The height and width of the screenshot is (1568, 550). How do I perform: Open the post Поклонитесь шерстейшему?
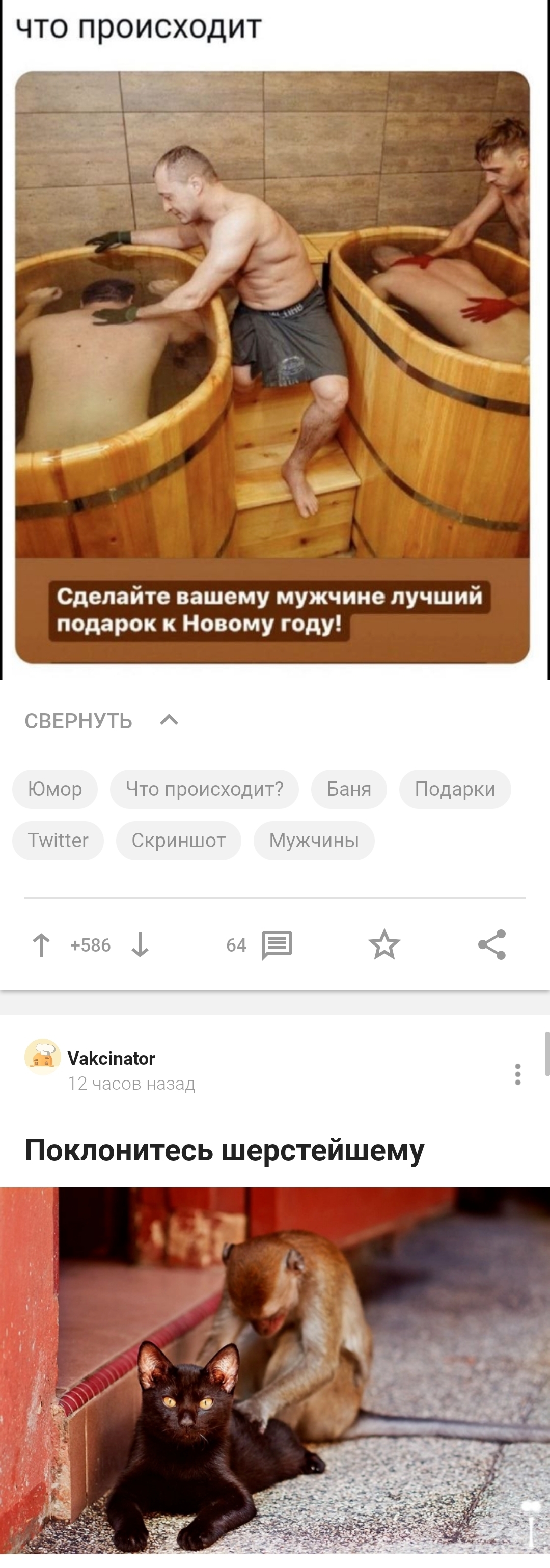[x=224, y=1150]
